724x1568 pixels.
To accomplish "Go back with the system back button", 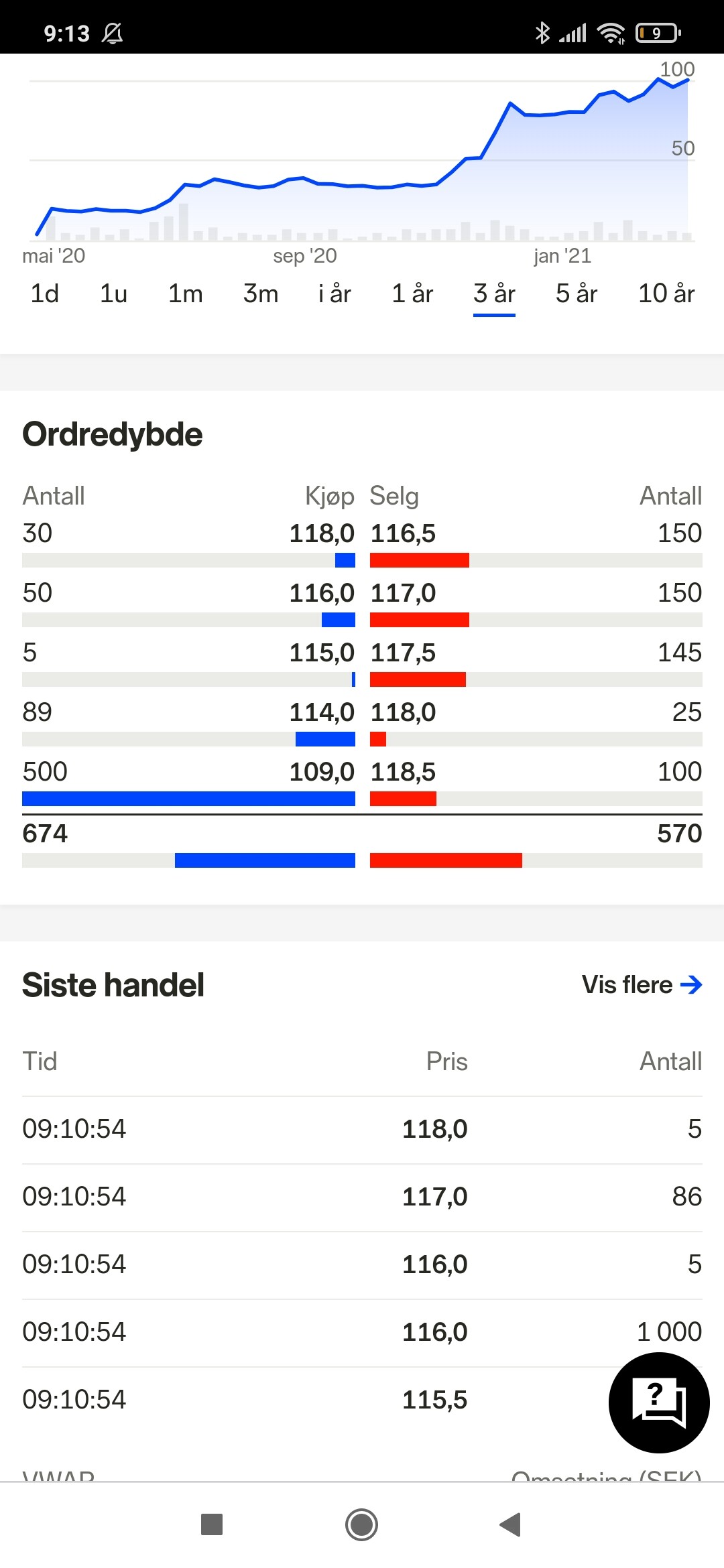I will pyautogui.click(x=511, y=1524).
